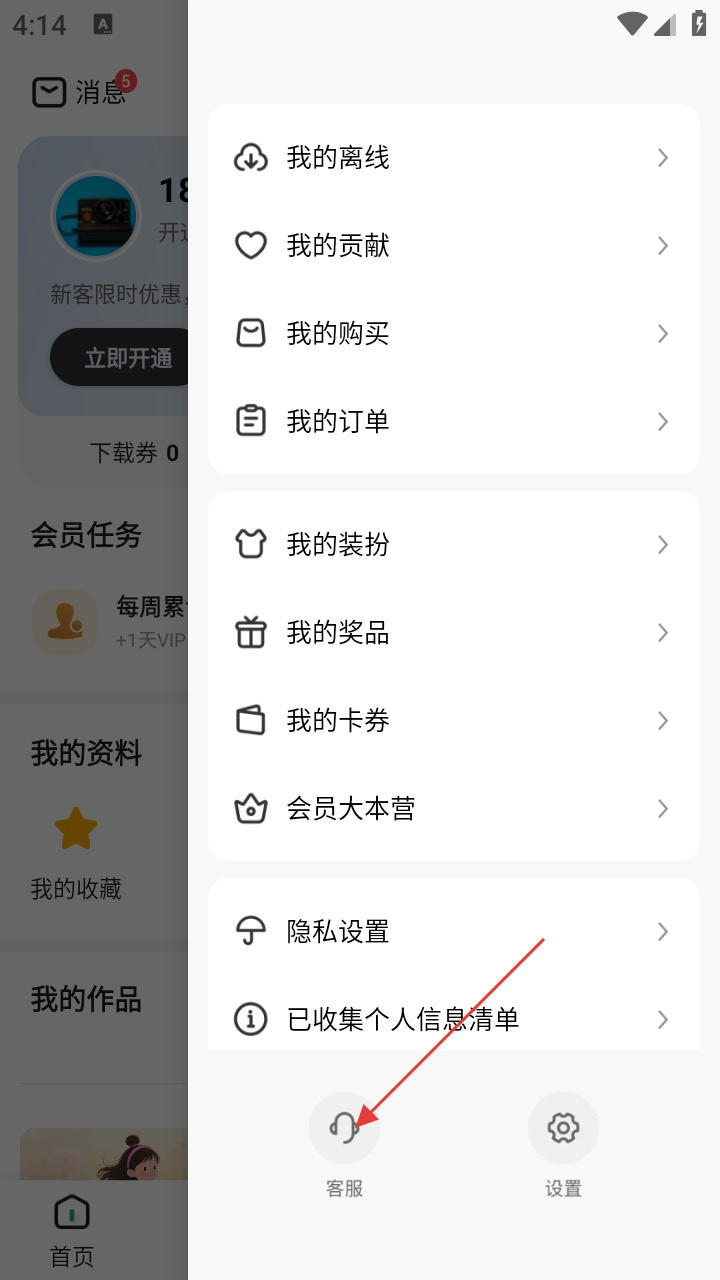Go to 我的贡献
This screenshot has height=1280, width=720.
(452, 246)
